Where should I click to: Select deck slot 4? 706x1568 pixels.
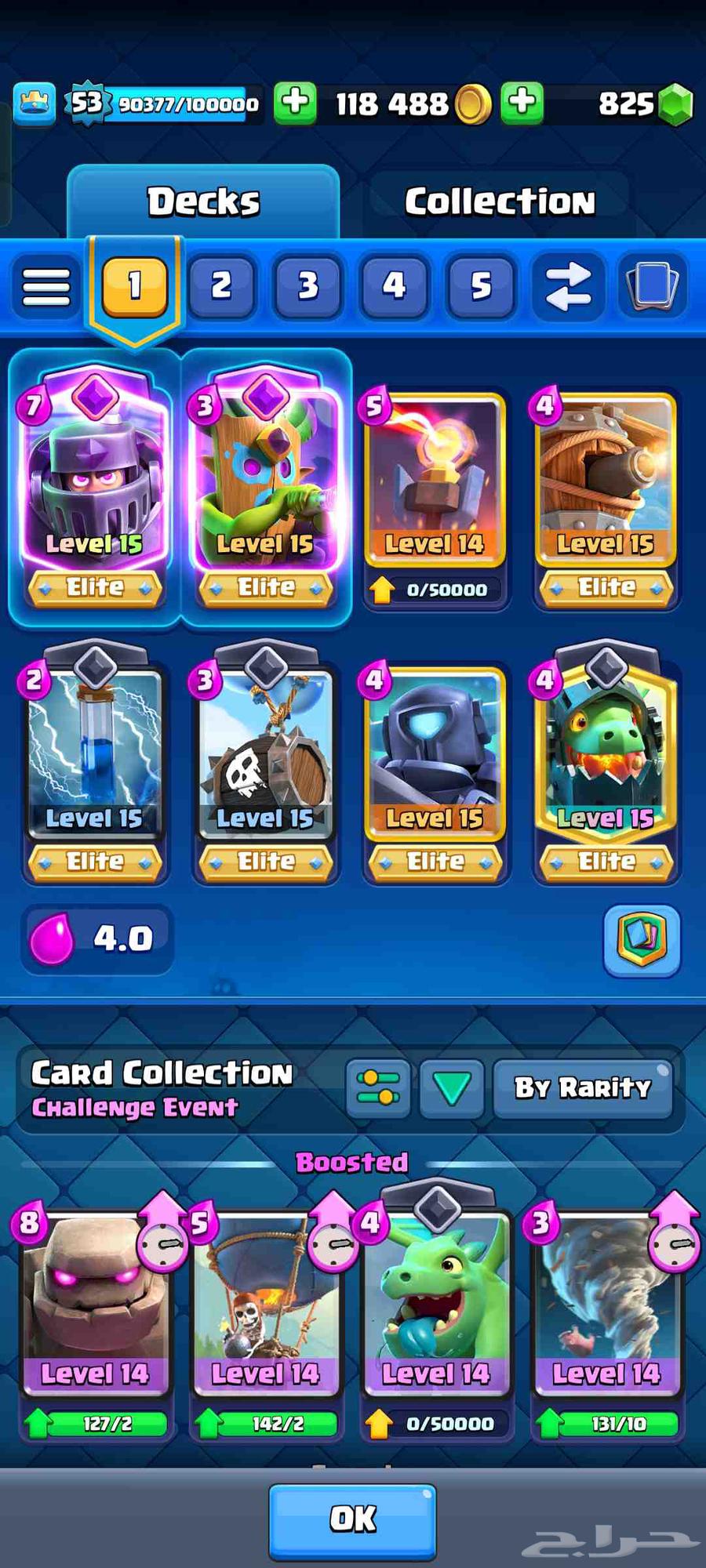(x=395, y=285)
